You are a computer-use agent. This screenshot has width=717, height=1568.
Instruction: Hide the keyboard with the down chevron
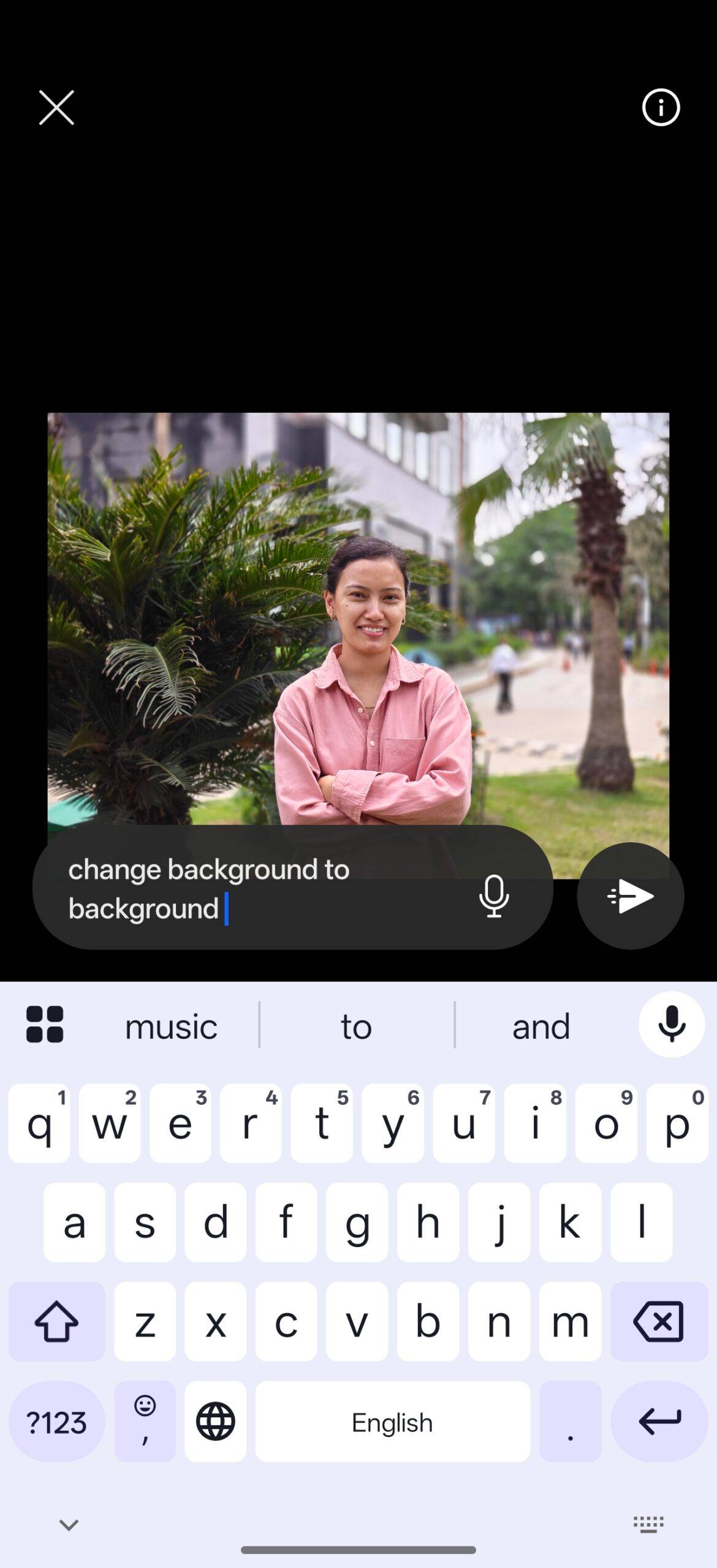click(69, 1525)
